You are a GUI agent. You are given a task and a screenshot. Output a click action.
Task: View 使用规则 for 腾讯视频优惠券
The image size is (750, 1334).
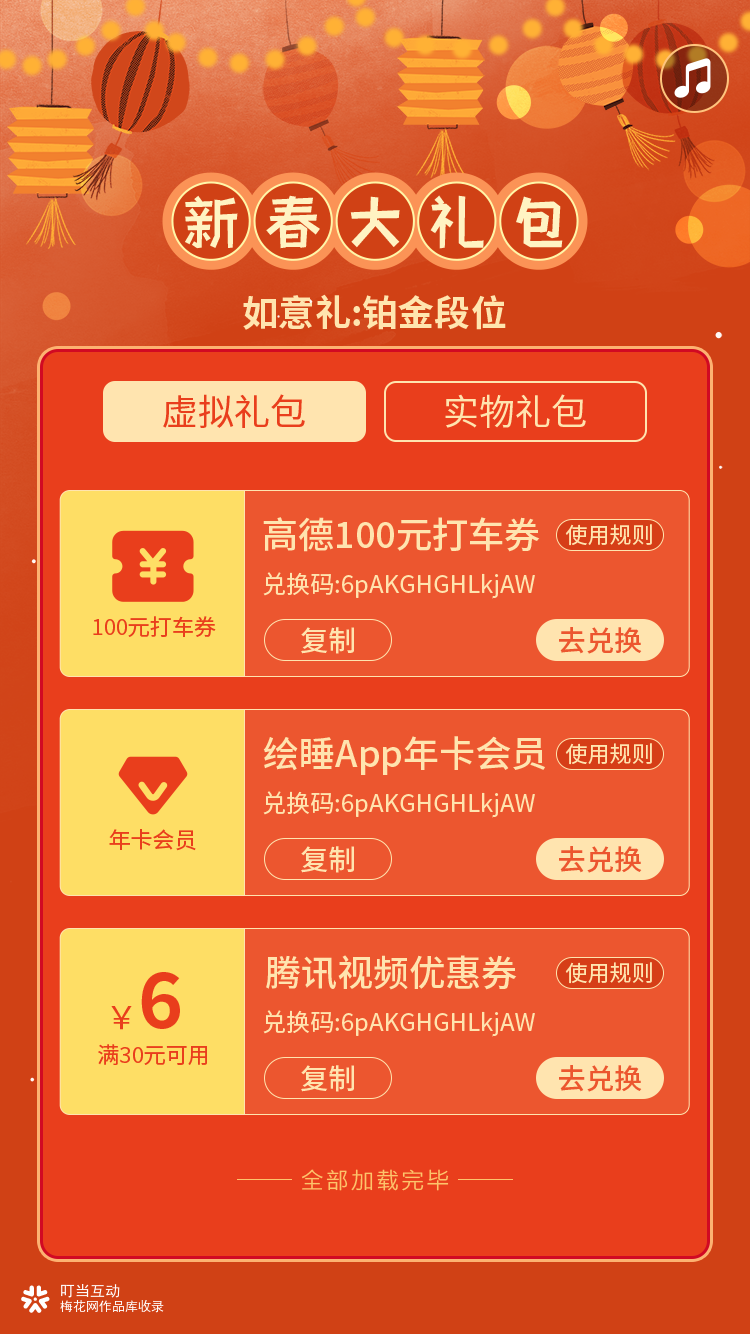click(x=609, y=973)
